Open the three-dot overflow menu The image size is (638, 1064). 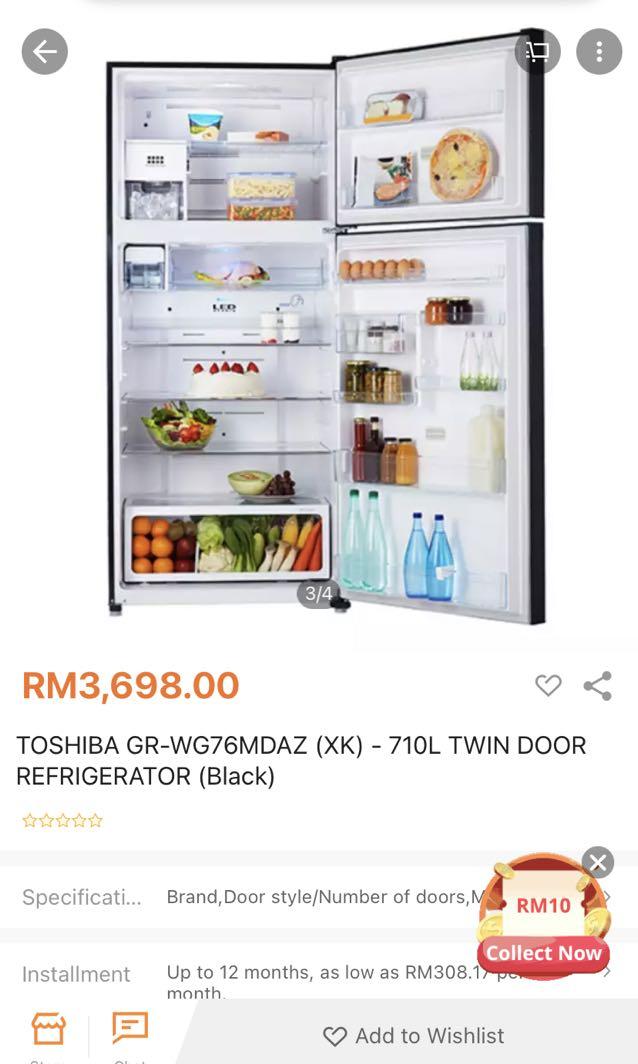pyautogui.click(x=599, y=52)
